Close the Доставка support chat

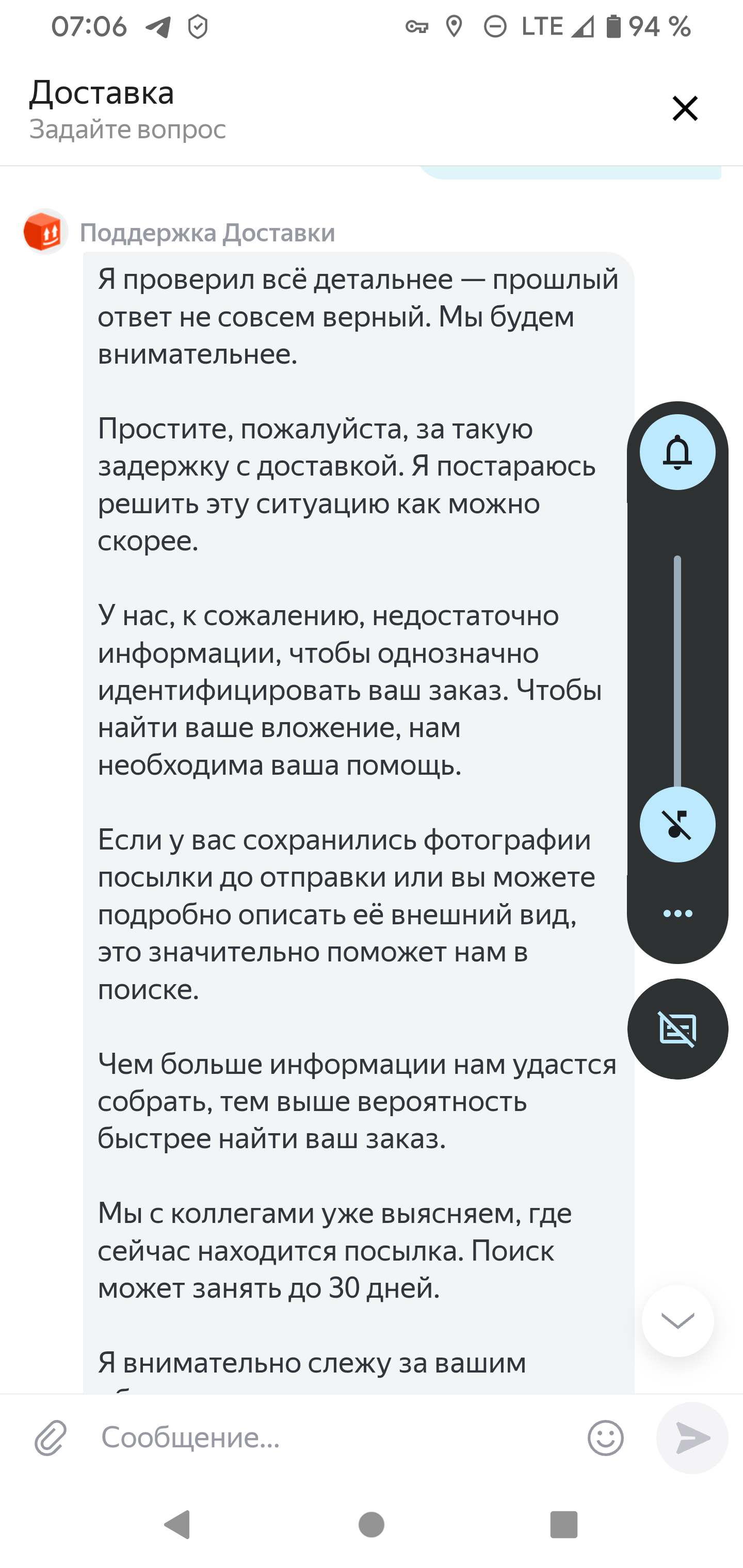tap(685, 108)
